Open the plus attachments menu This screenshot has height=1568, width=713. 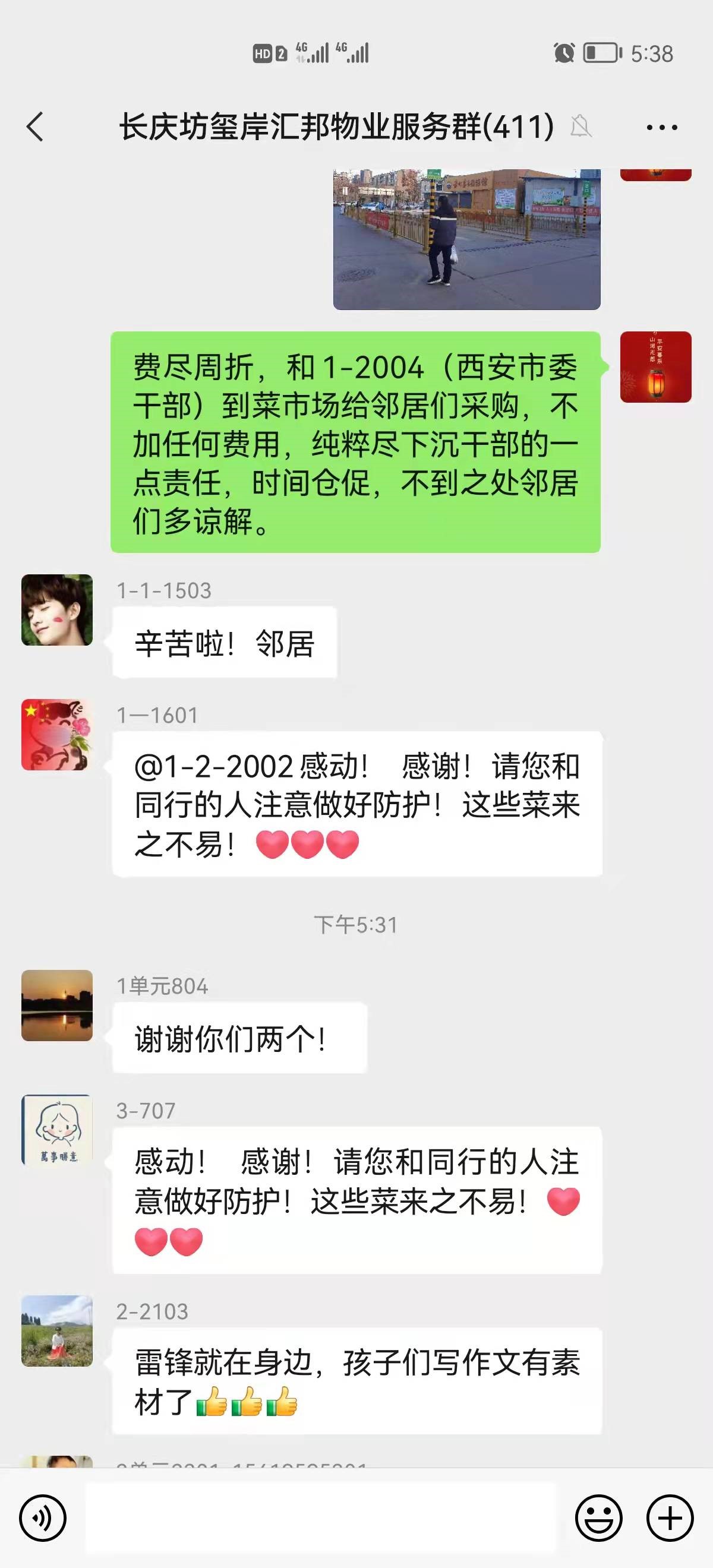pos(670,1518)
